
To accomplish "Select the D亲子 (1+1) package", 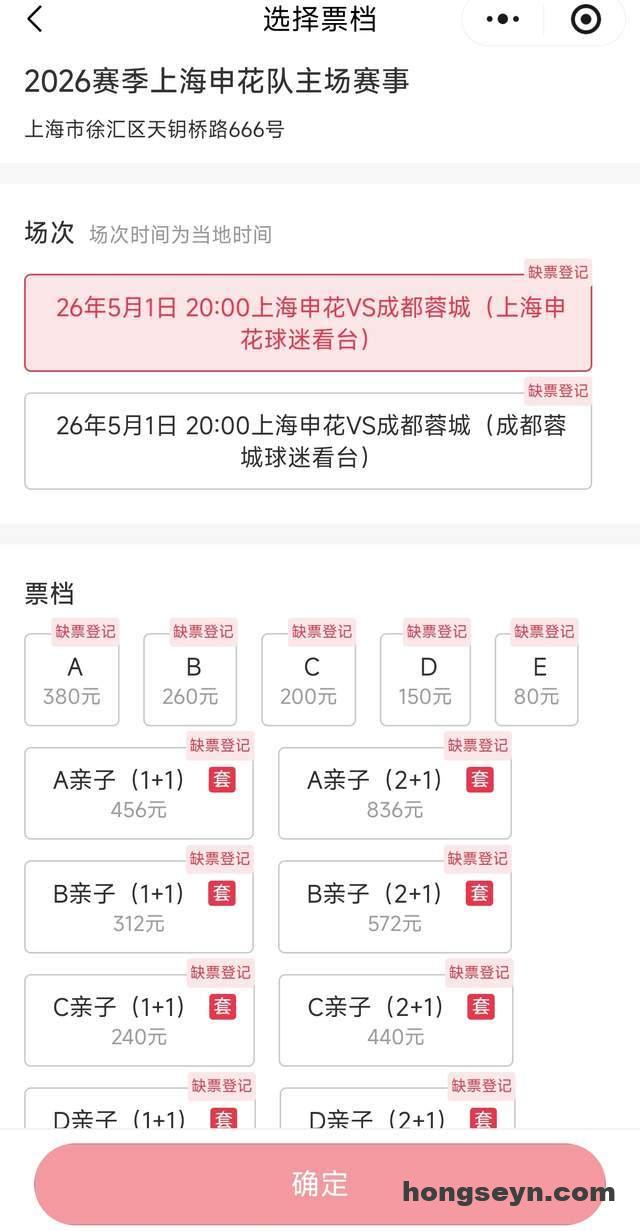I will 139,1112.
